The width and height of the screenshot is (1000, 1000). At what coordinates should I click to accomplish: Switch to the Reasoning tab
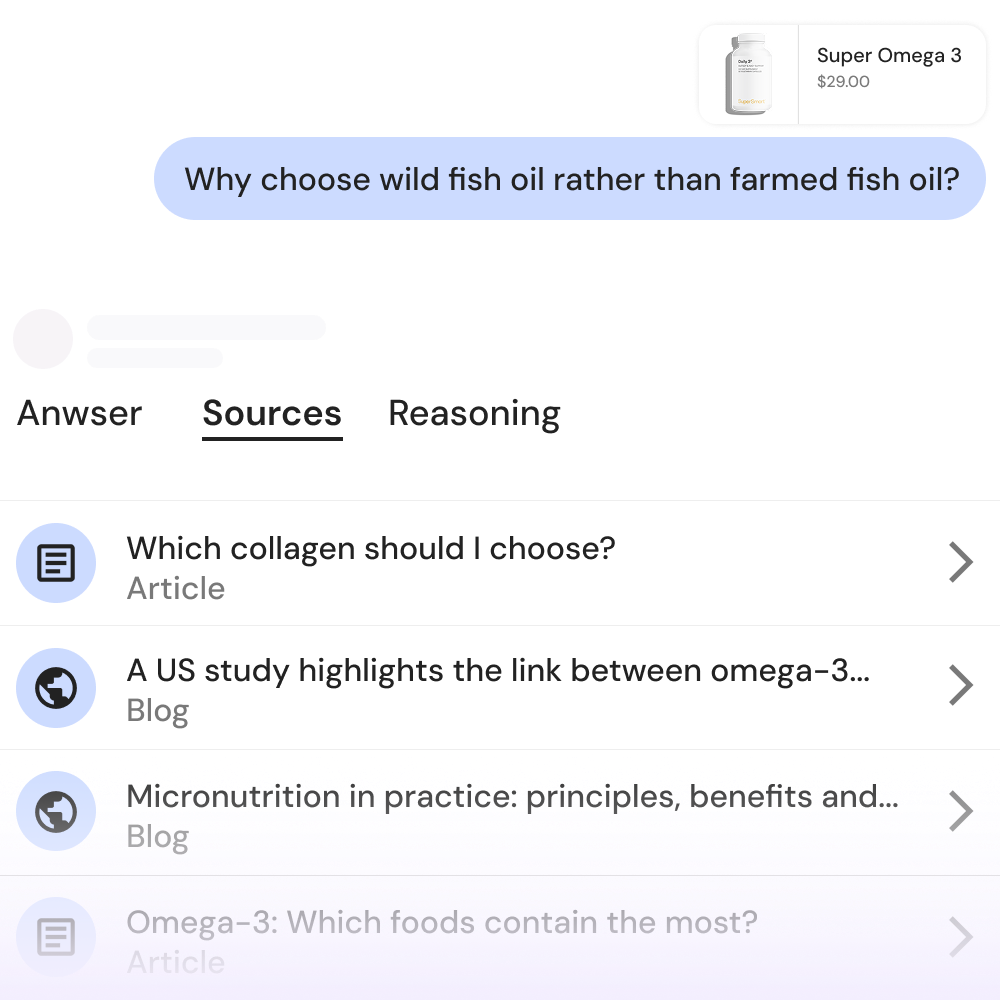[474, 413]
